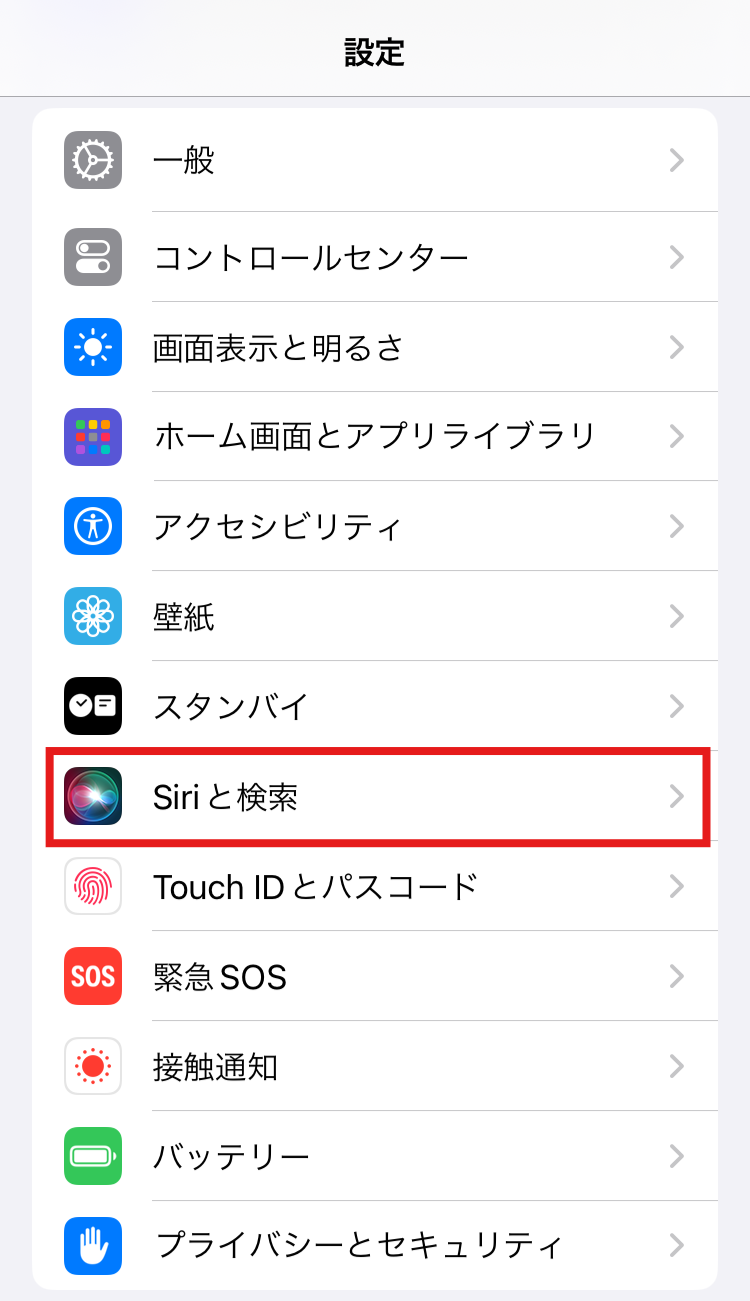Image resolution: width=750 pixels, height=1301 pixels.
Task: Open ホーム画面とアプリライブラリ
Action: point(375,437)
